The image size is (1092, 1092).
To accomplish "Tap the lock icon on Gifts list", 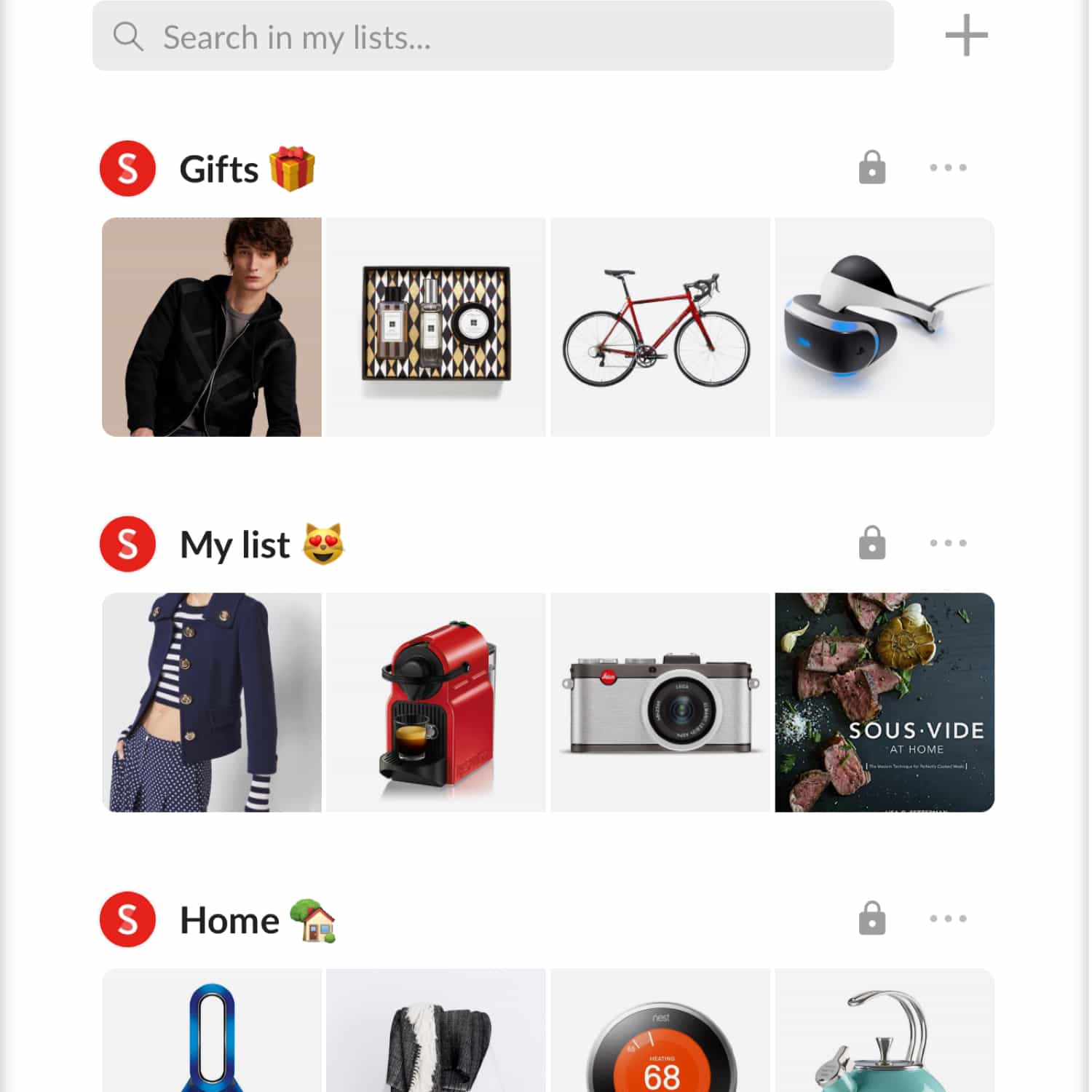I will 871,168.
